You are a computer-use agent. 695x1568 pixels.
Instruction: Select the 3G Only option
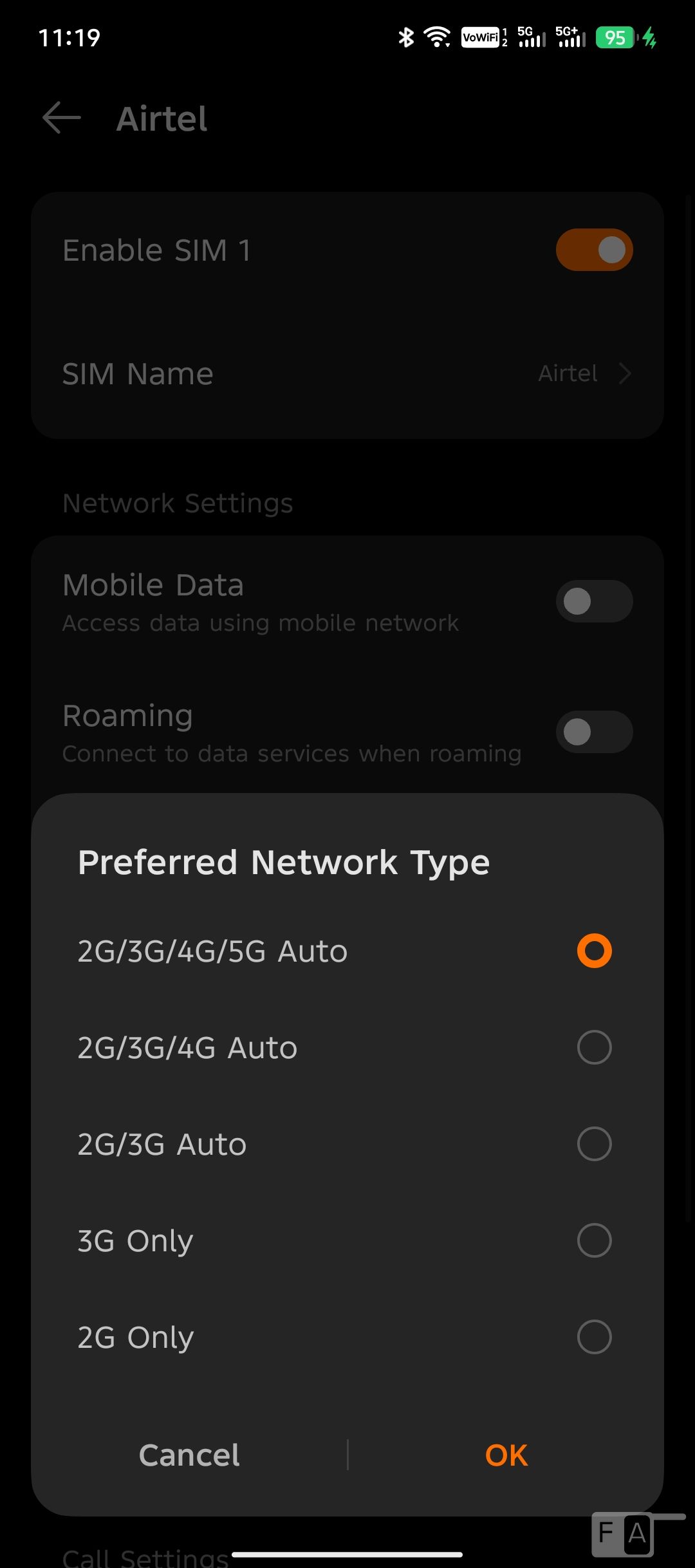click(x=347, y=1240)
